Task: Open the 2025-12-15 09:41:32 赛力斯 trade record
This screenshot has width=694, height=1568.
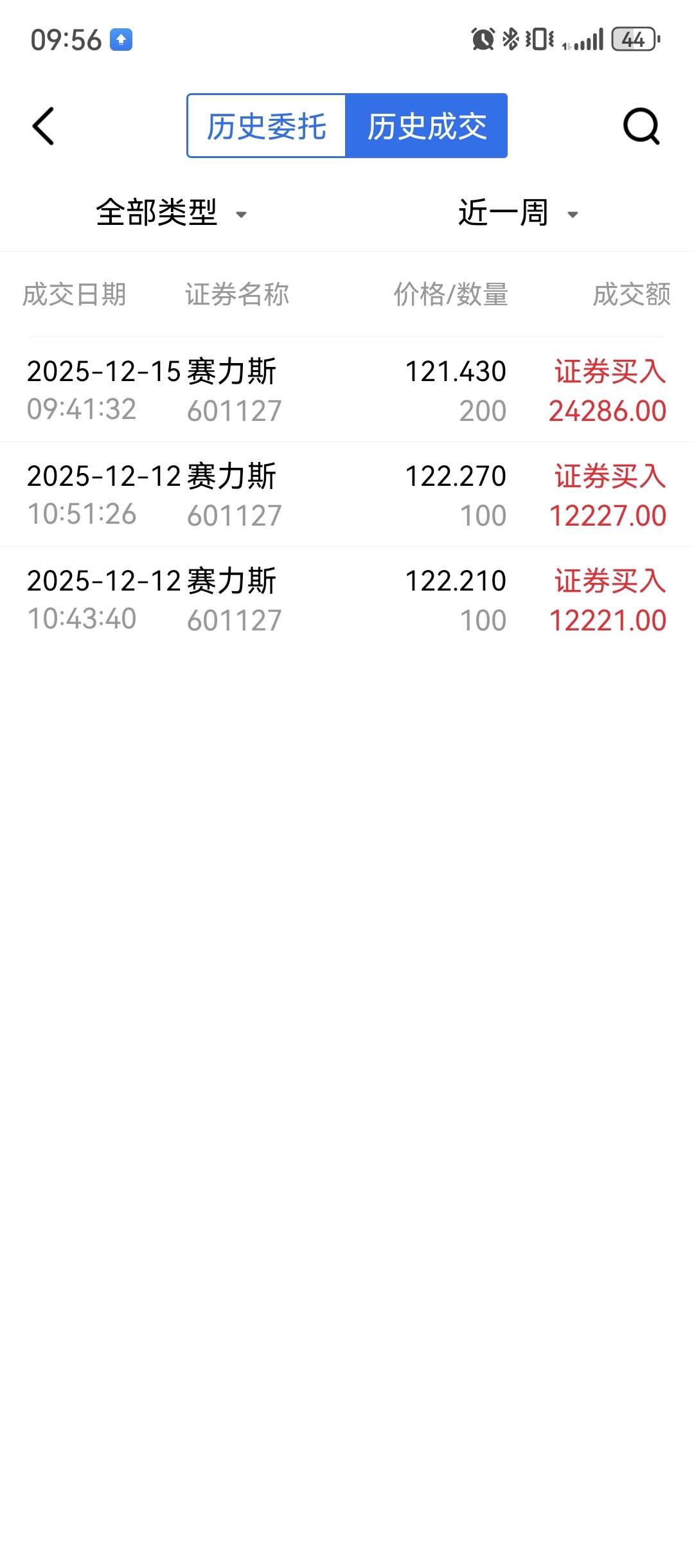Action: pyautogui.click(x=347, y=390)
